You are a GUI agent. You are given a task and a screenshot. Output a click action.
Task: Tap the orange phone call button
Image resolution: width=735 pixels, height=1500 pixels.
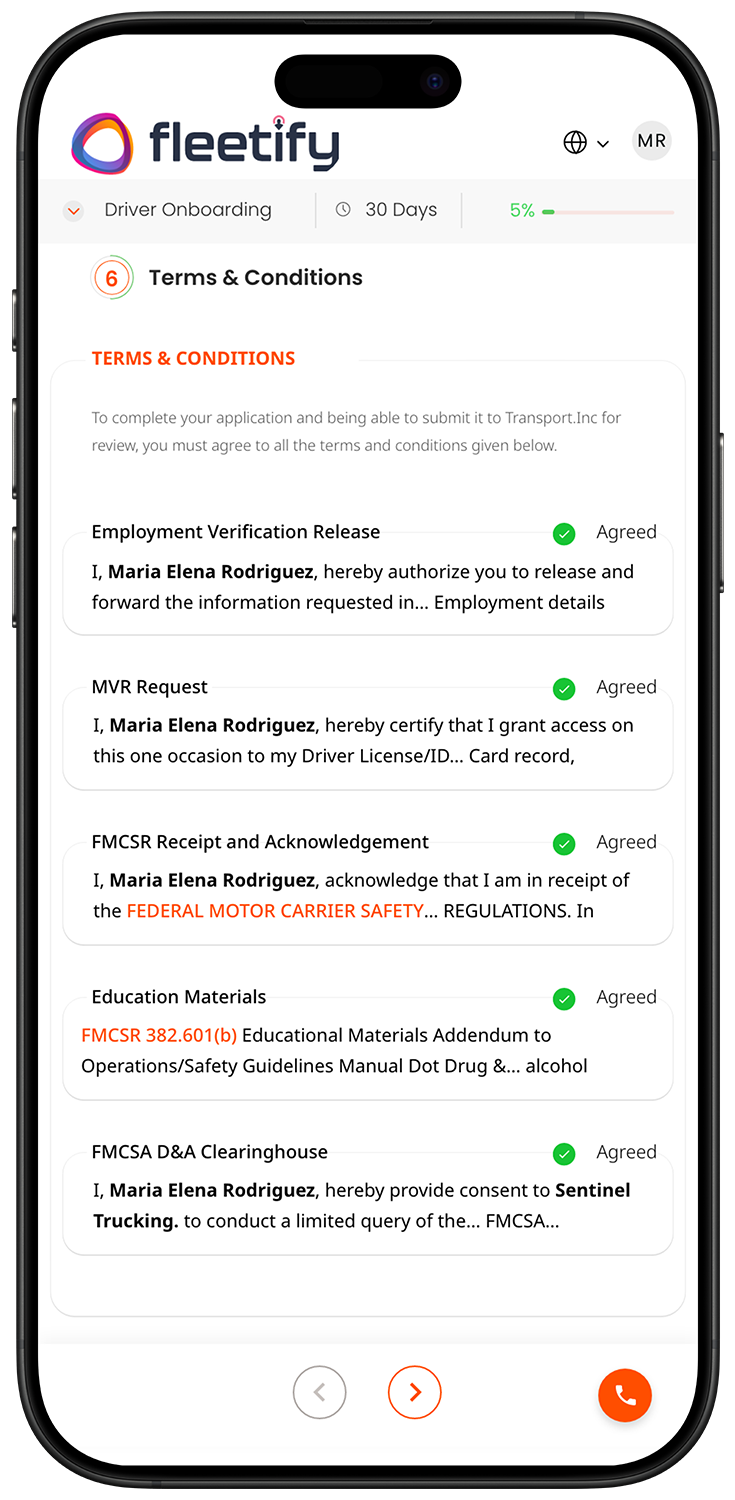tap(625, 1395)
